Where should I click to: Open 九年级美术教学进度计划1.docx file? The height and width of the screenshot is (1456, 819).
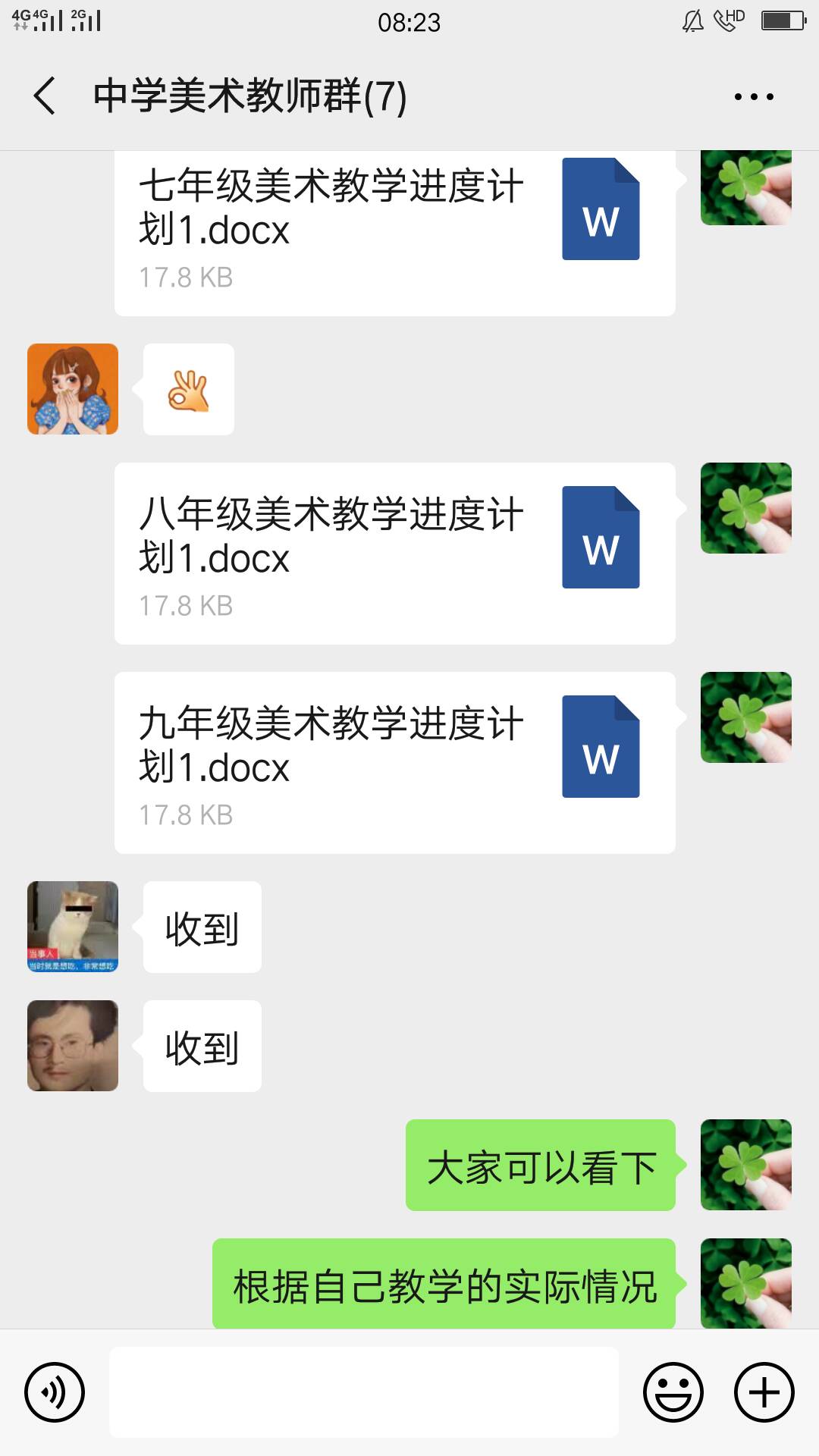pos(394,762)
